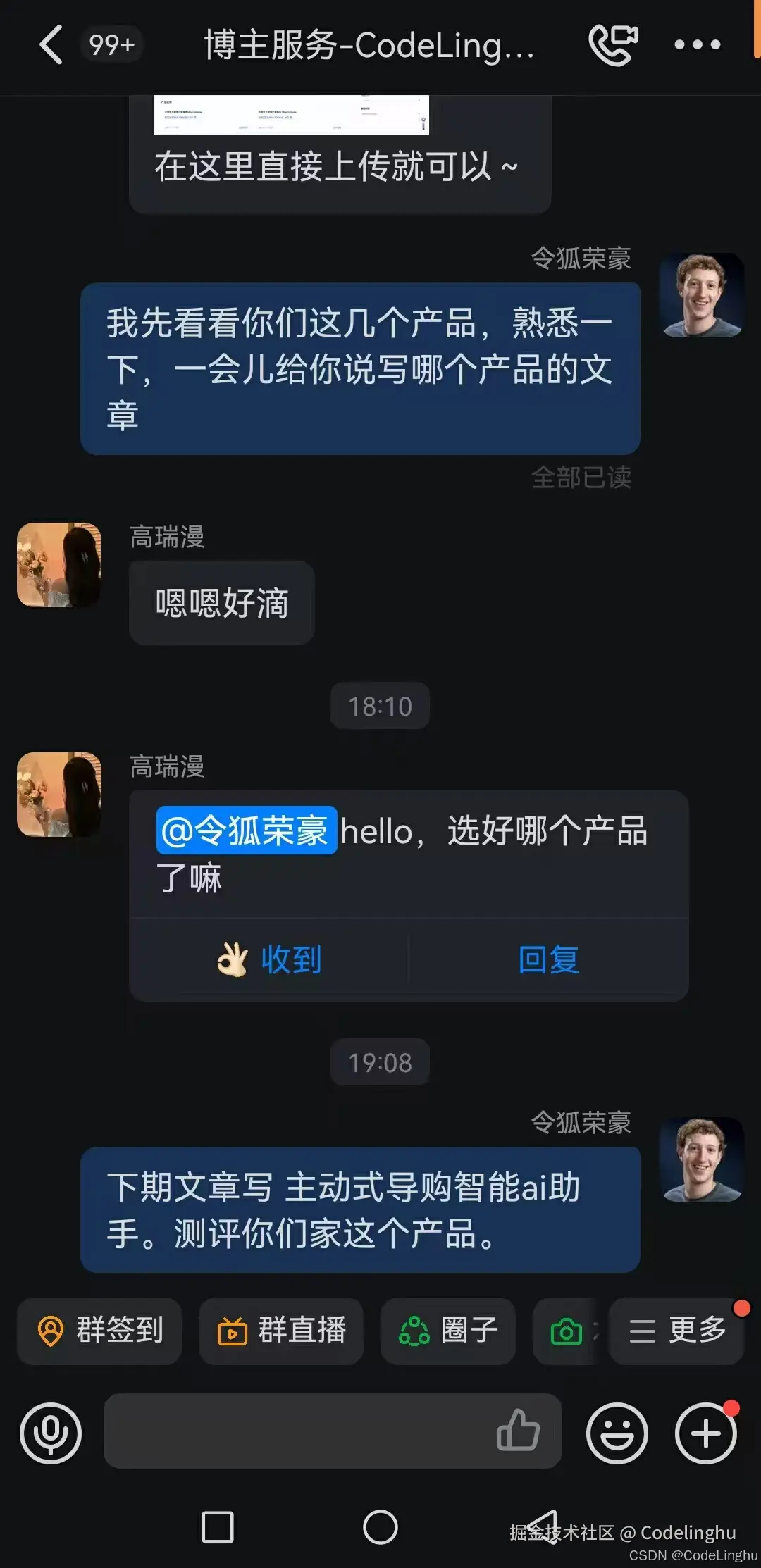761x1568 pixels.
Task: View 高瑞漫's avatar next to 嗯嗯好滴
Action: (59, 564)
